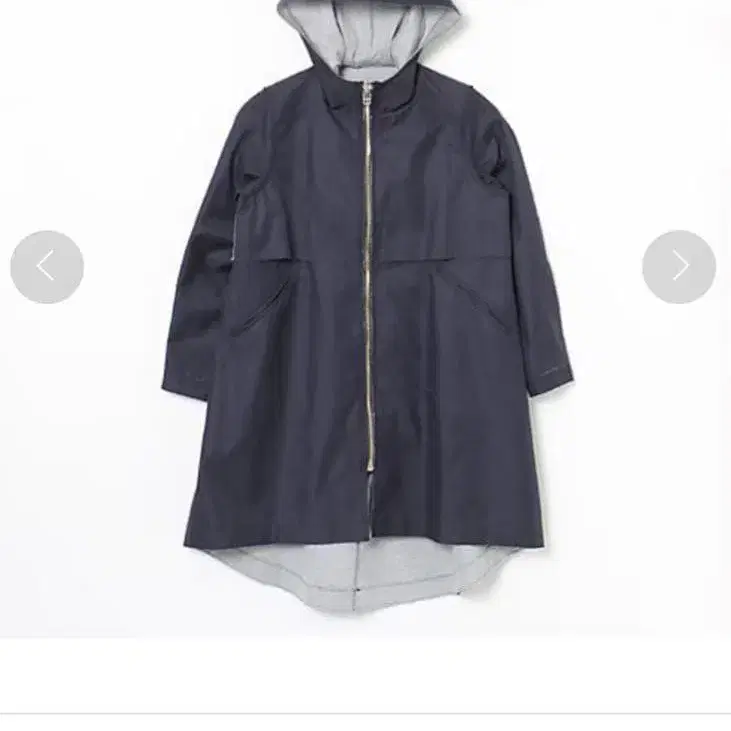
Task: Show the previous product image
Action: (x=47, y=267)
